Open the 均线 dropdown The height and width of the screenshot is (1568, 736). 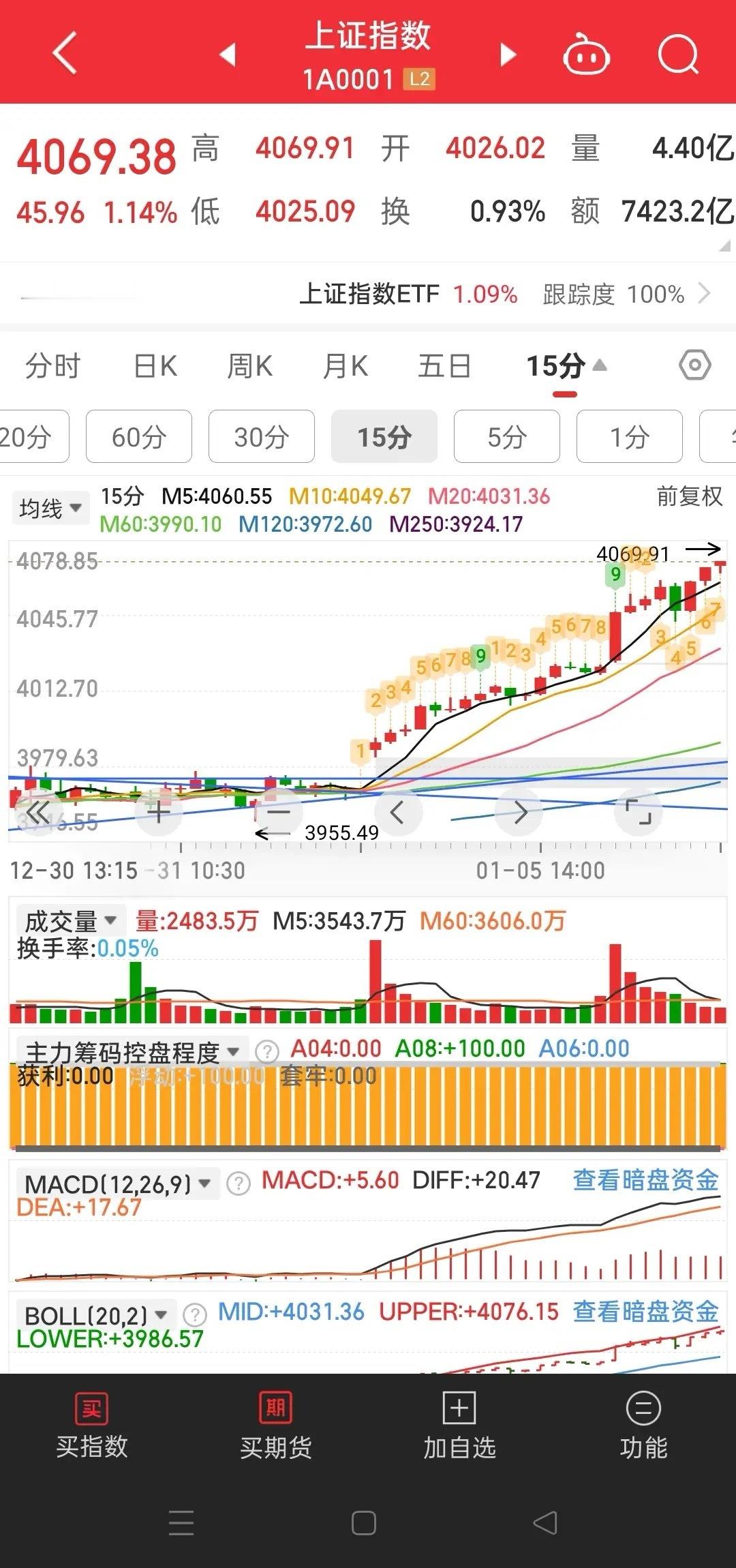coord(50,507)
